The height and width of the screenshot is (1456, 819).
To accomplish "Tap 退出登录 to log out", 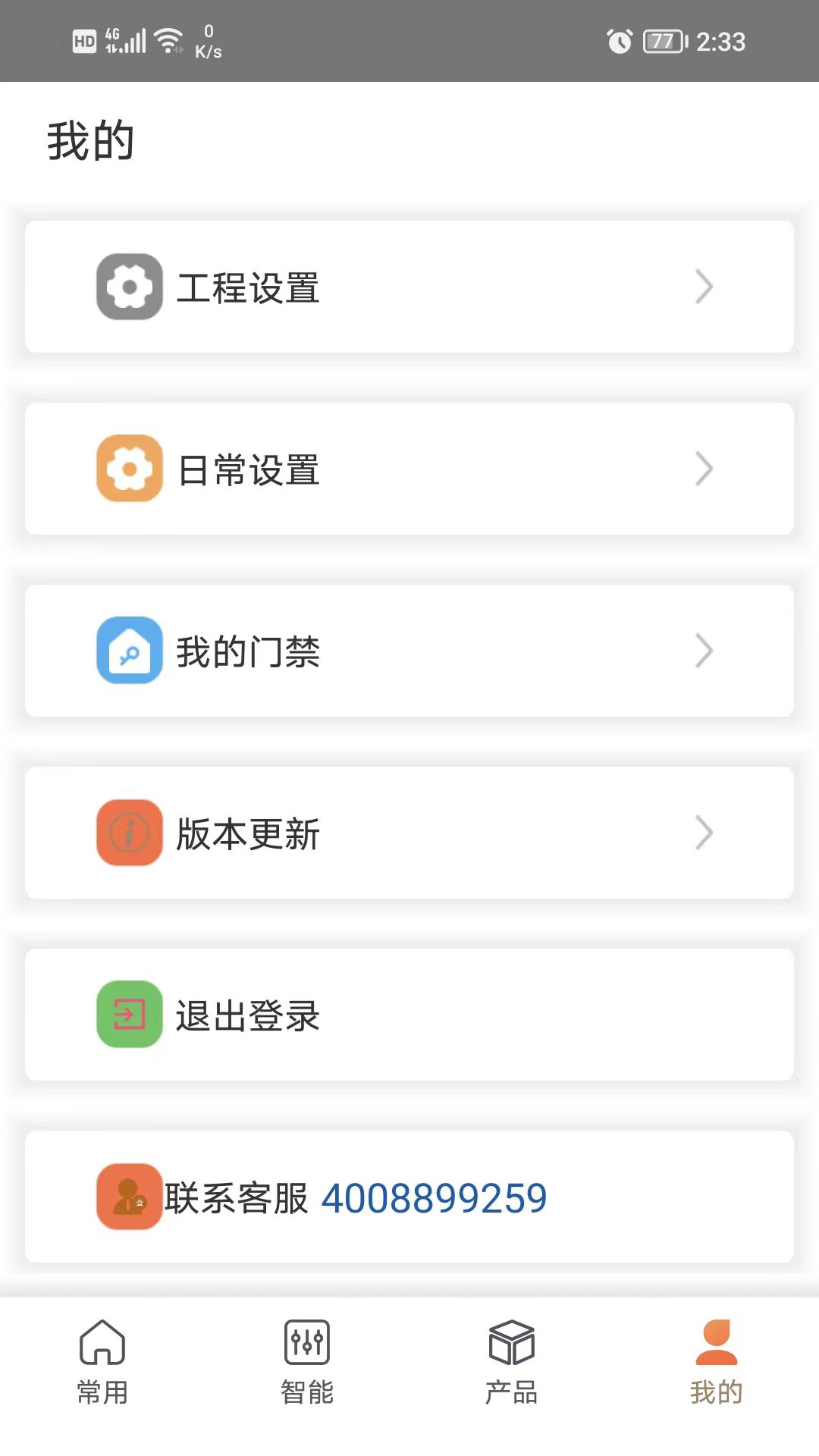I will pyautogui.click(x=409, y=1015).
